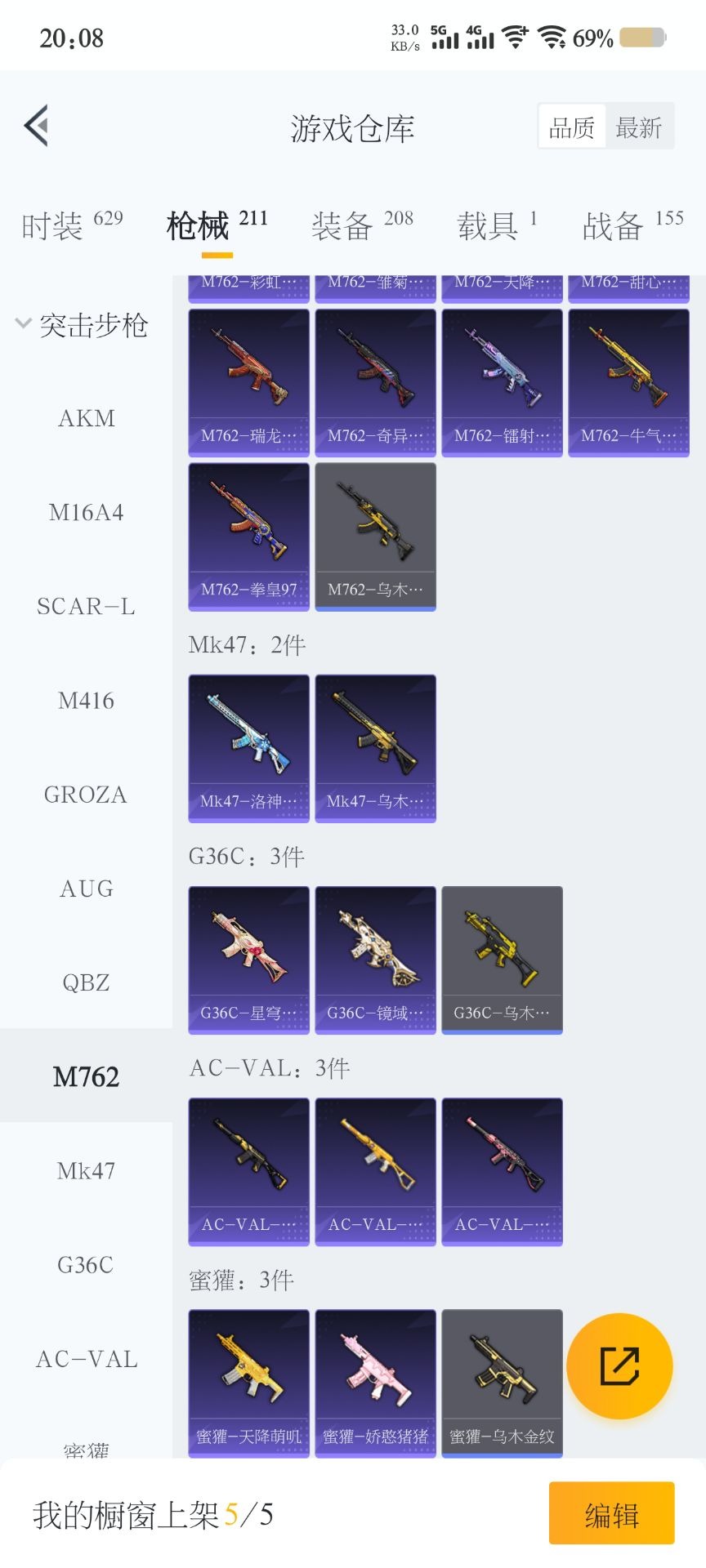Go back from 游戏仓库 page

tap(37, 126)
